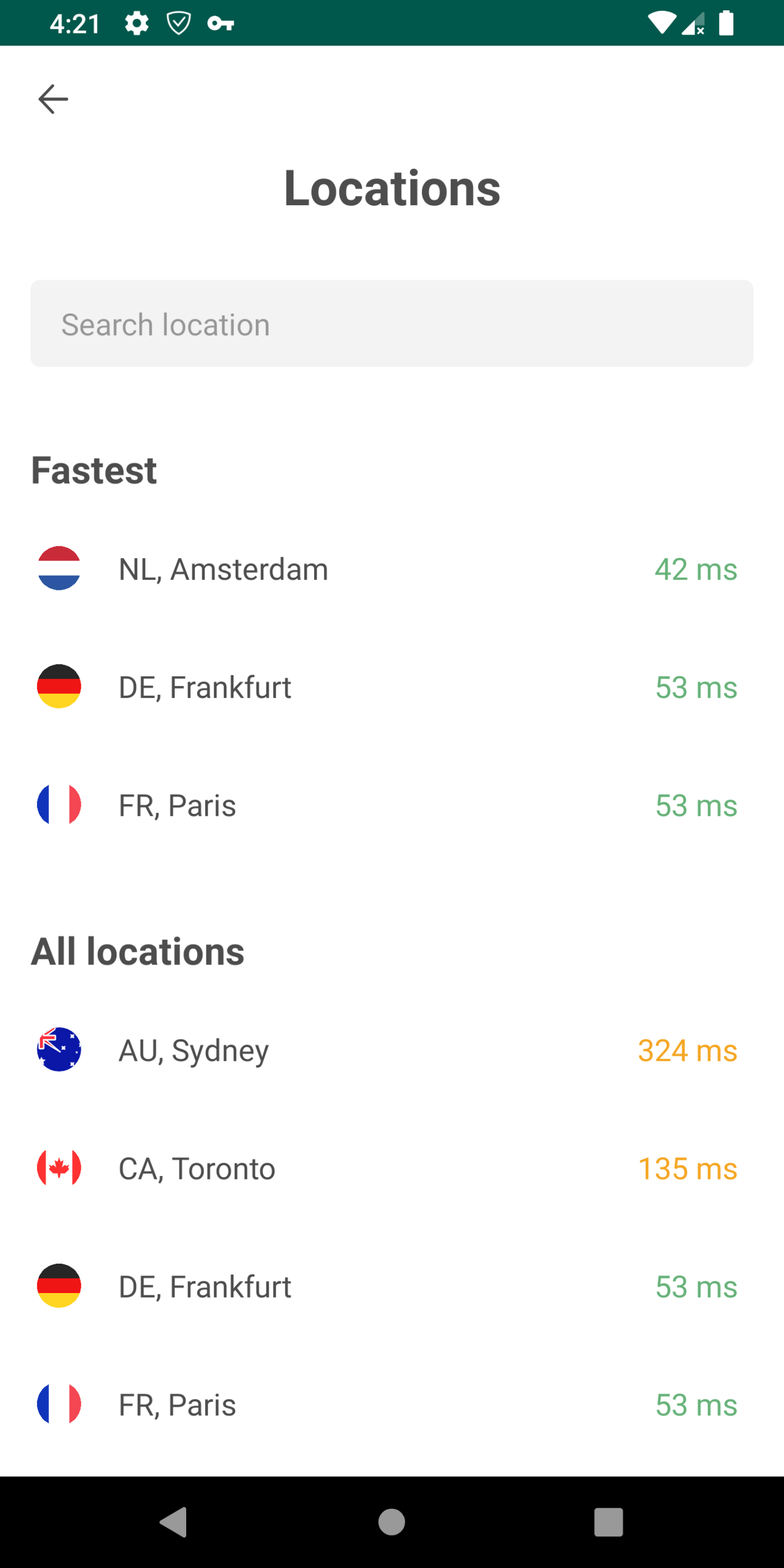Viewport: 784px width, 1568px height.
Task: Tap the system home button
Action: pyautogui.click(x=391, y=1522)
